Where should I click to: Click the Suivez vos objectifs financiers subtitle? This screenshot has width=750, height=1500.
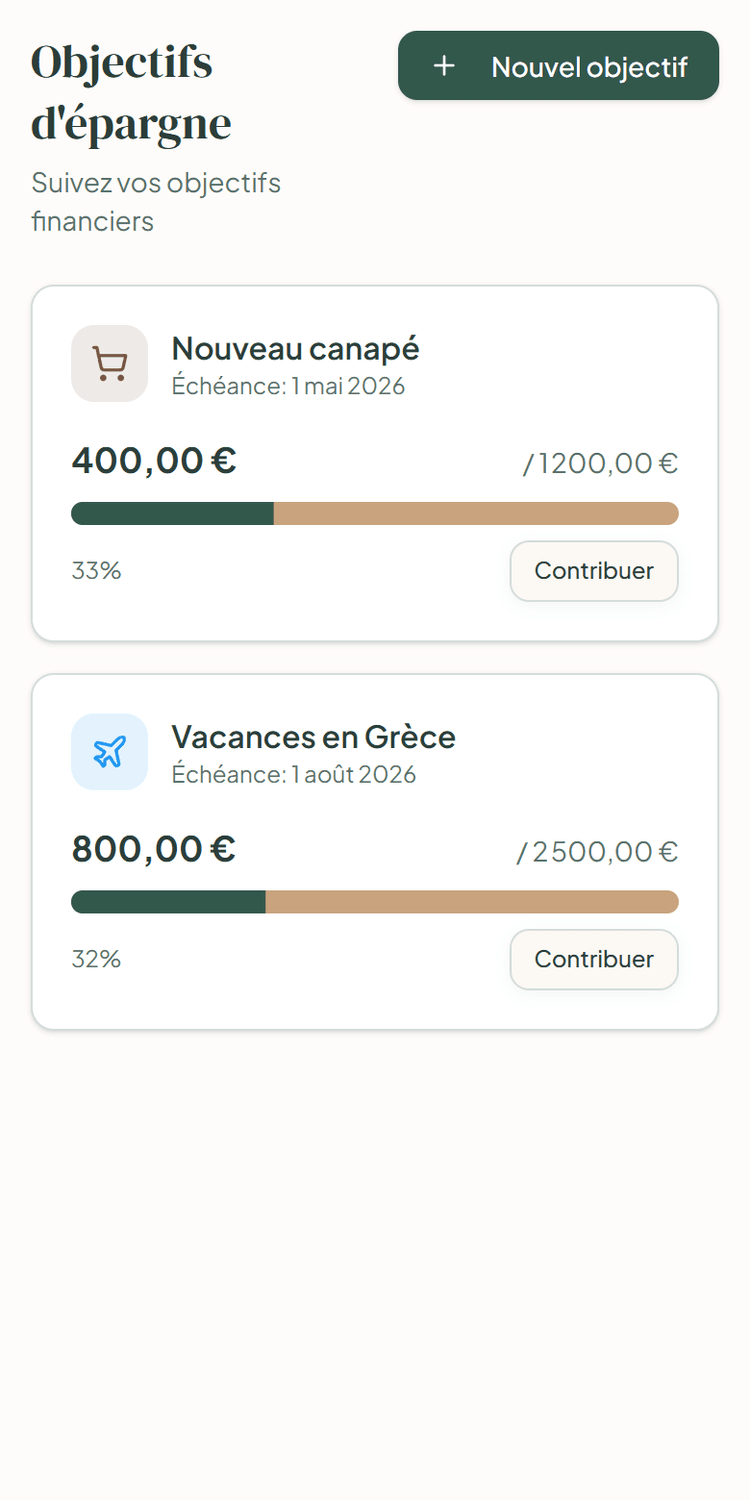[156, 201]
